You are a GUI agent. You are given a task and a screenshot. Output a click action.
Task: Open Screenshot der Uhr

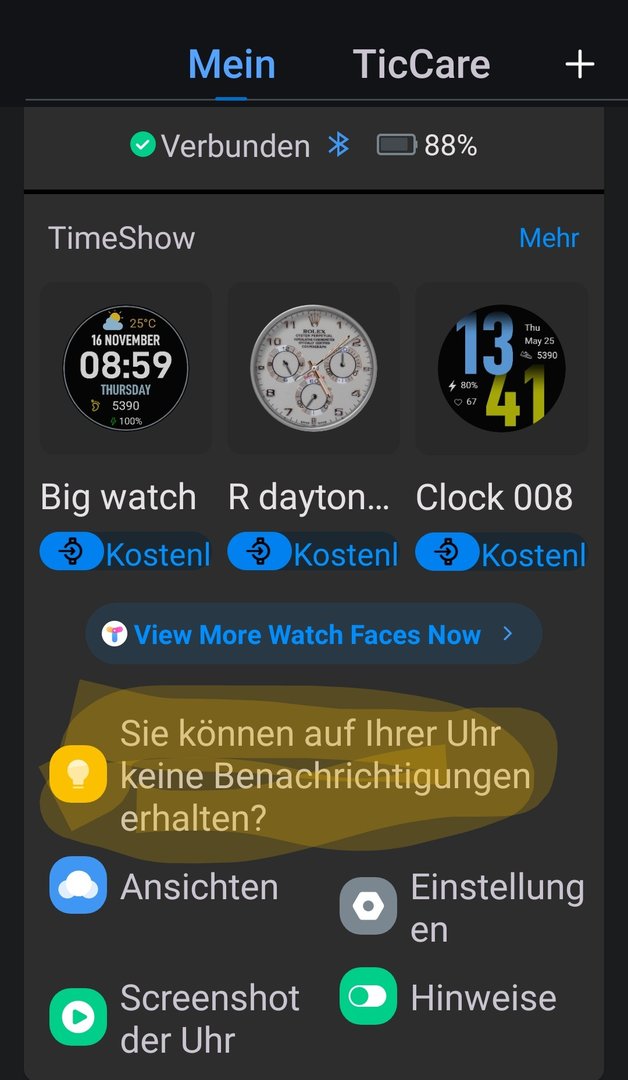(175, 1018)
